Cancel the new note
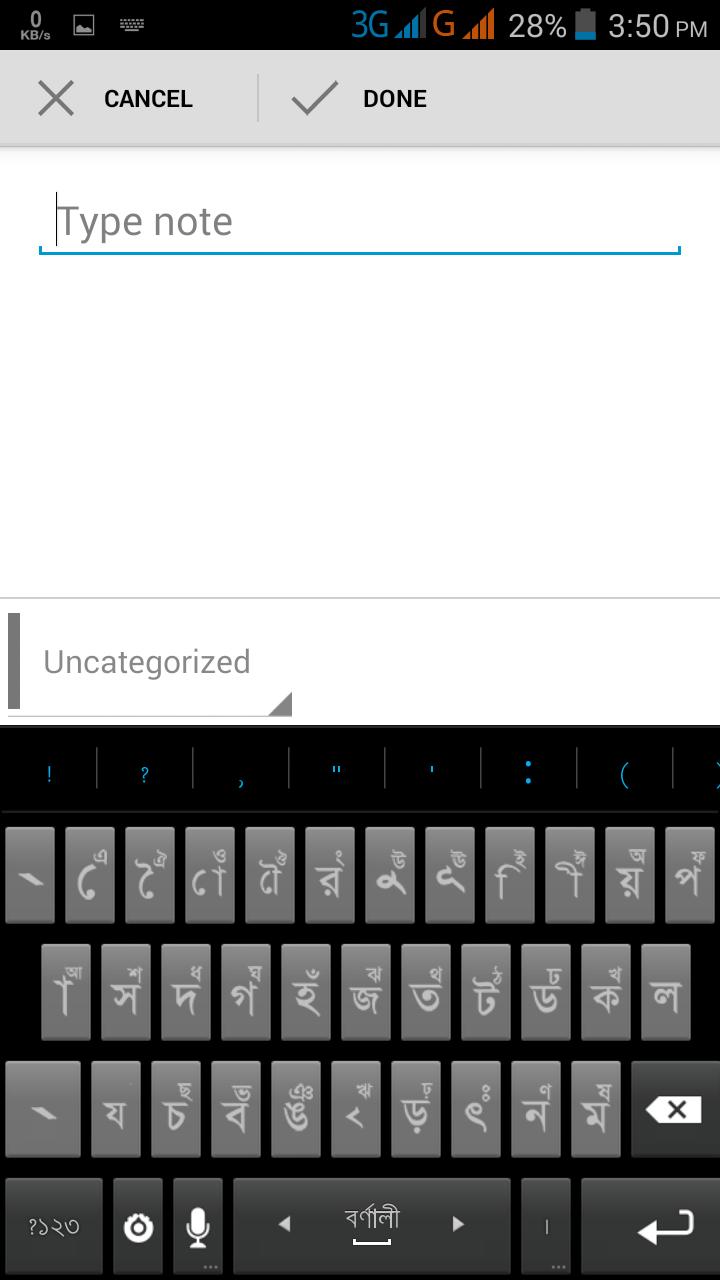This screenshot has width=720, height=1280. click(x=115, y=99)
